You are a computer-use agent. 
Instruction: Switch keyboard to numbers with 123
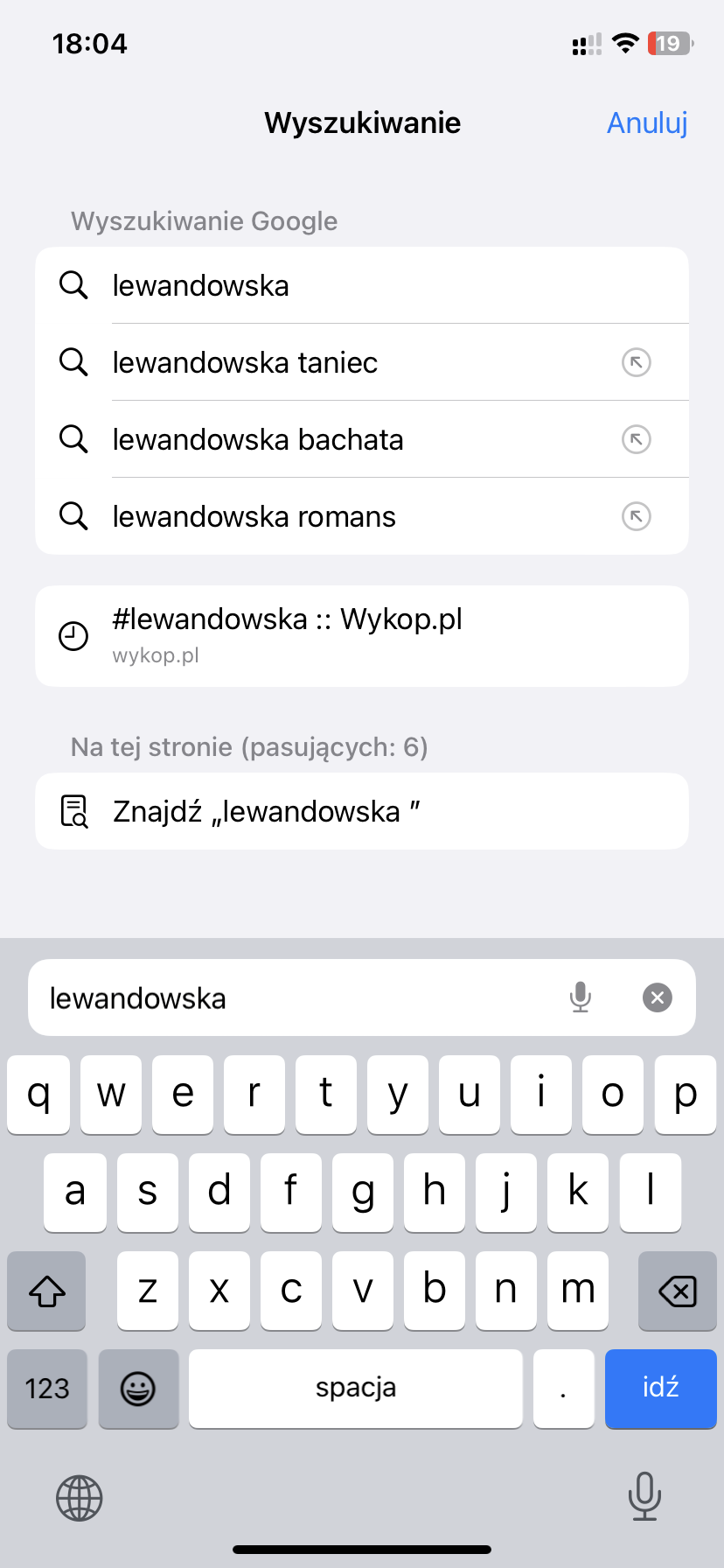(47, 1389)
